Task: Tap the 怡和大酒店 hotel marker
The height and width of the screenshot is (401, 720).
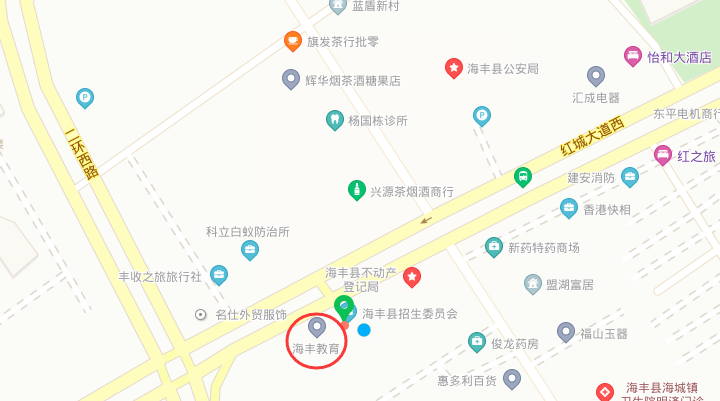Action: click(x=632, y=56)
